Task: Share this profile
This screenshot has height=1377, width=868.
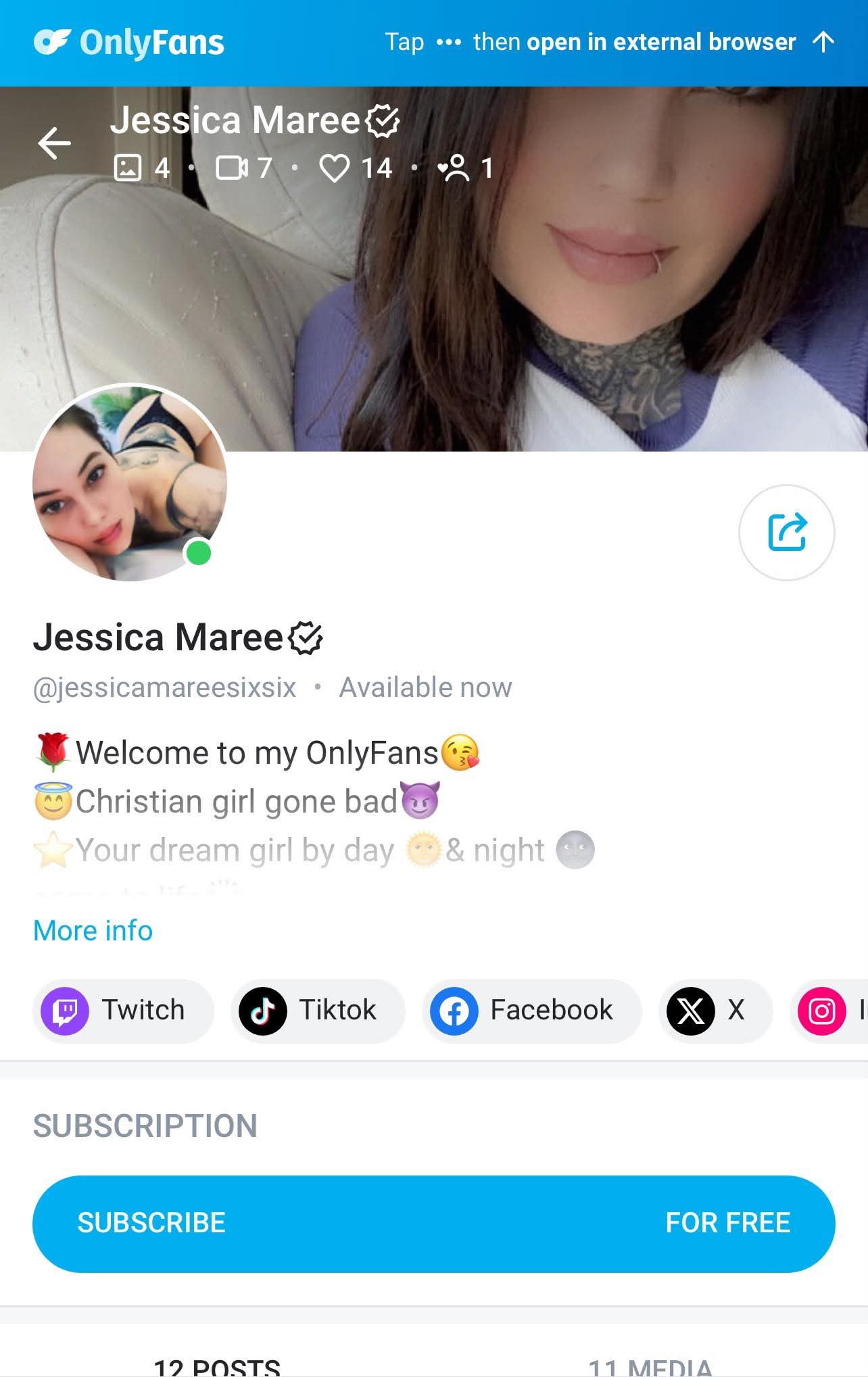Action: coord(786,533)
